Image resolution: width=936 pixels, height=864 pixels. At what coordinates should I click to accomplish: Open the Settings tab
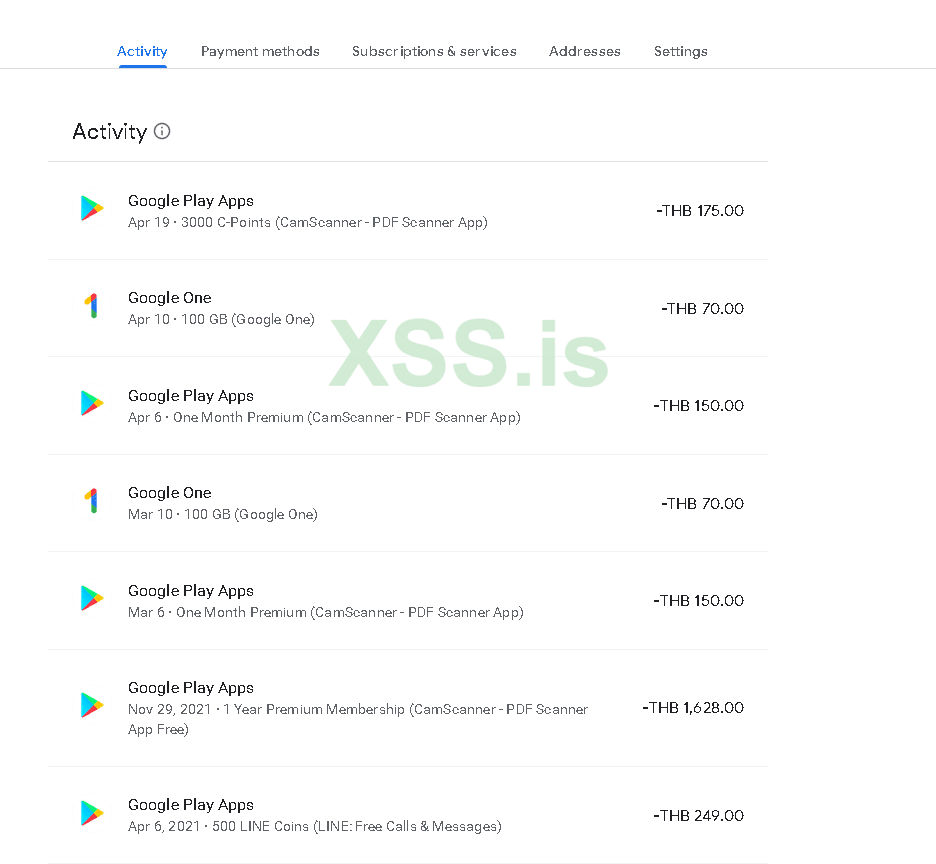tap(680, 51)
